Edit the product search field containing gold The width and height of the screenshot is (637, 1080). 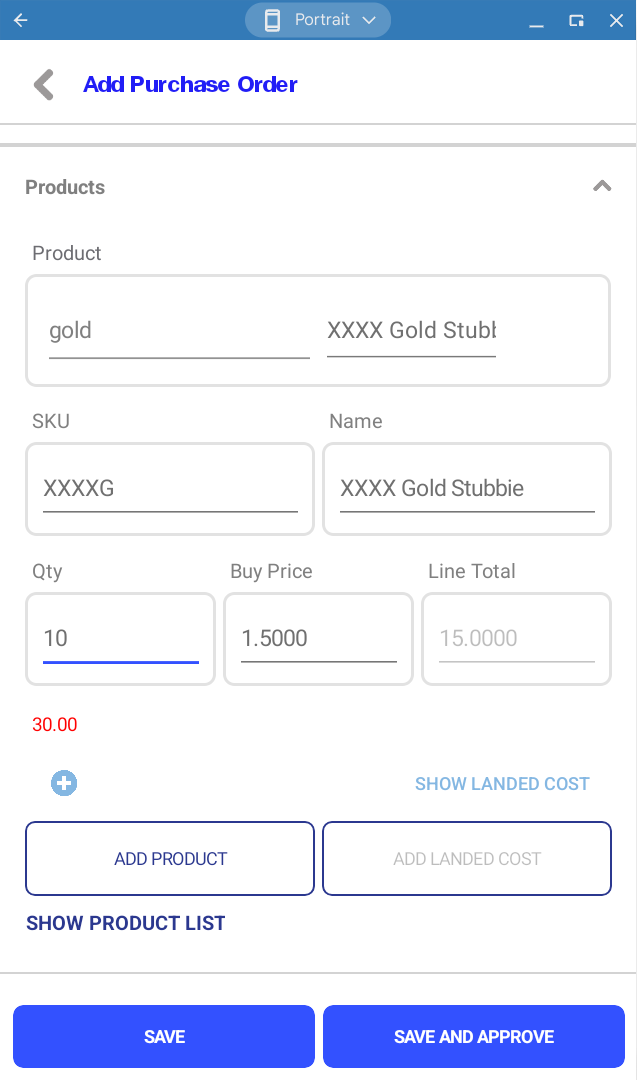pos(178,331)
